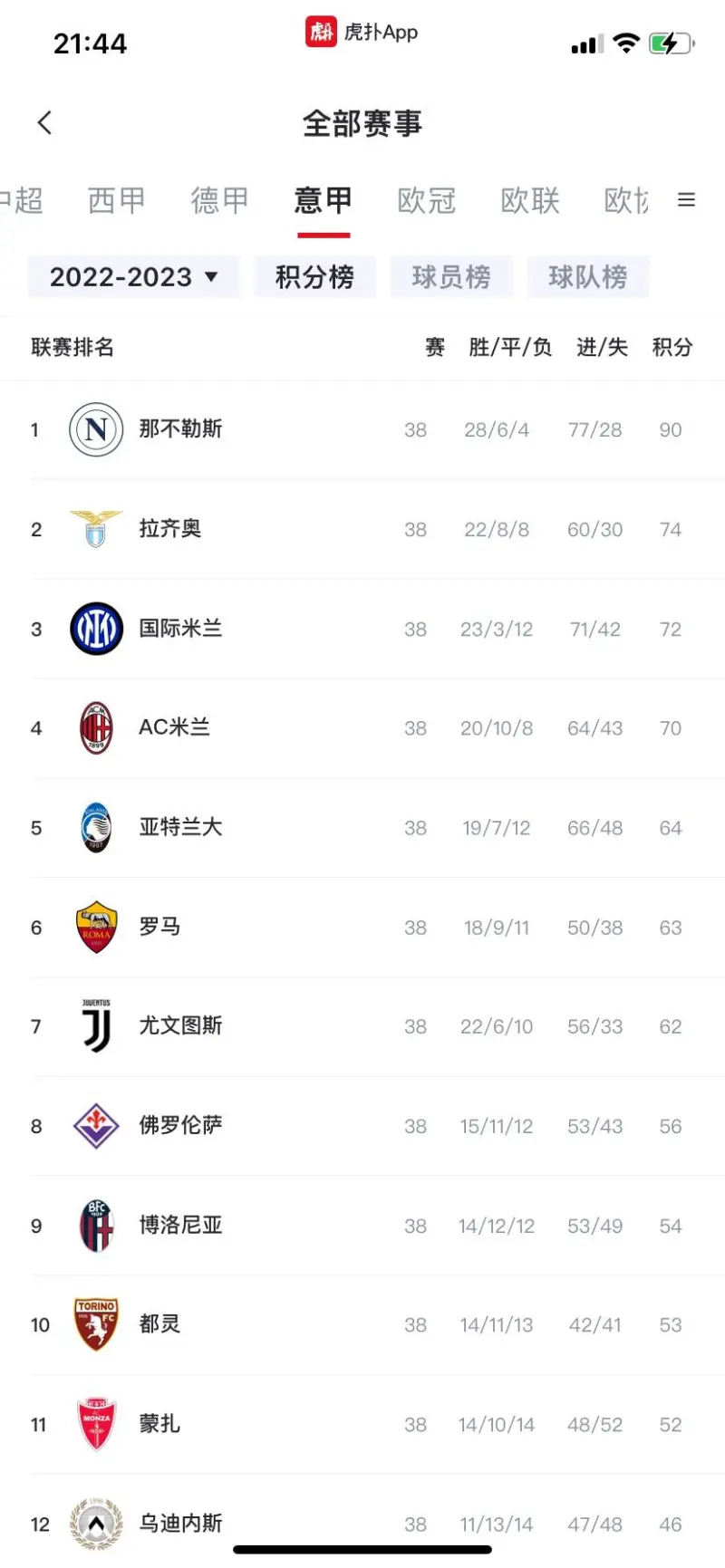Open the 国际米兰 team row
Screen dimensions: 725x1568
click(x=362, y=629)
